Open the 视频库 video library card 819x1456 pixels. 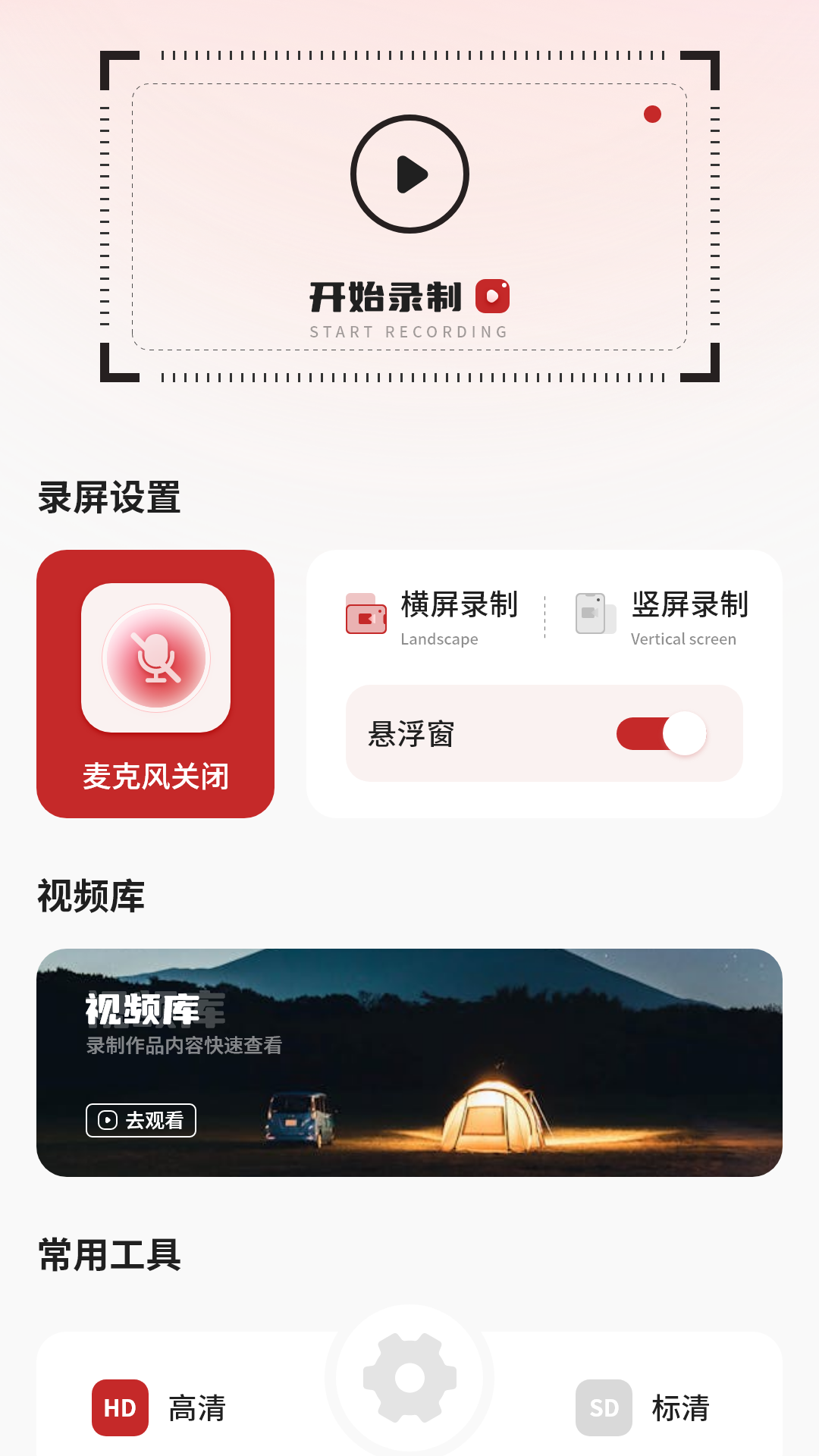(x=409, y=1062)
